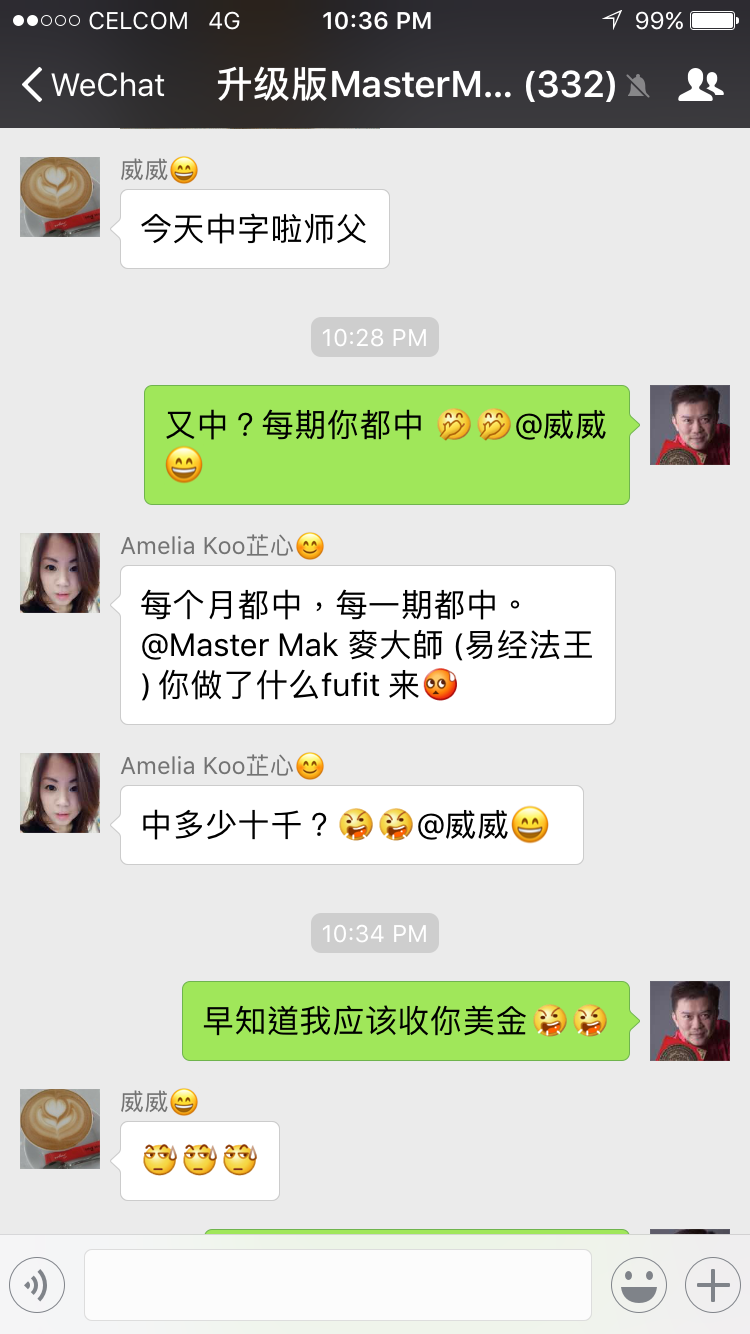View Amelia Koo's profile beside 每个月都中 message
The height and width of the screenshot is (1334, 750).
coord(60,573)
